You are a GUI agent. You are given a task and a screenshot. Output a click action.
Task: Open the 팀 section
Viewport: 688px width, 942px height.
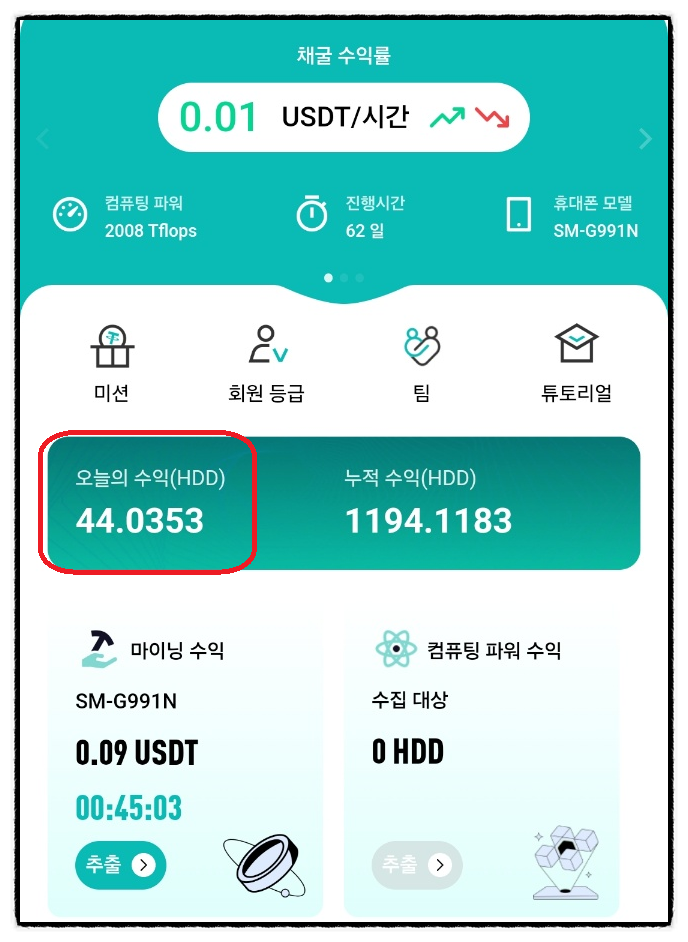421,363
